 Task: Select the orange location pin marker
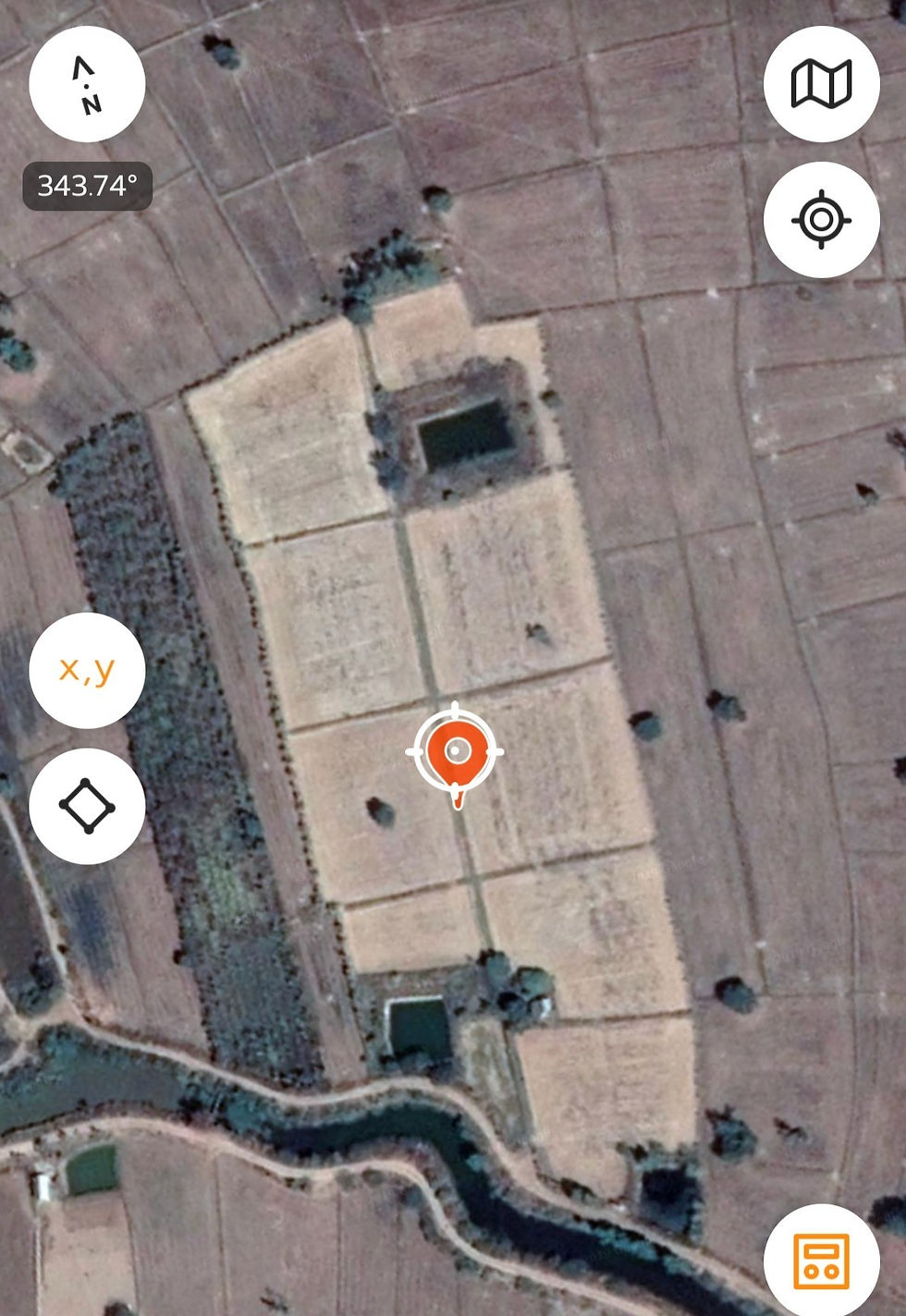tap(455, 753)
